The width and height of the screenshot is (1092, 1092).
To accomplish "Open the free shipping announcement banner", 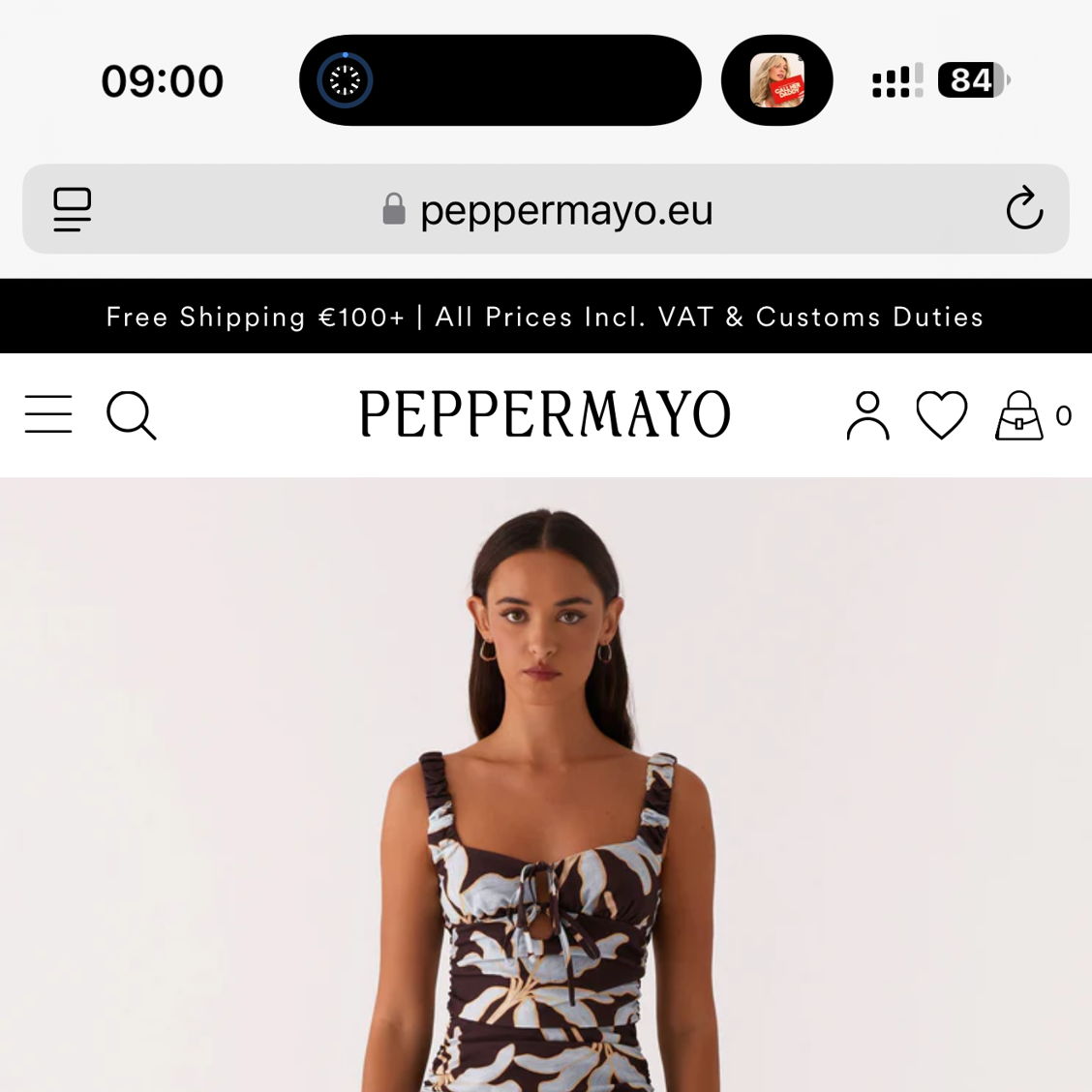I will point(545,317).
